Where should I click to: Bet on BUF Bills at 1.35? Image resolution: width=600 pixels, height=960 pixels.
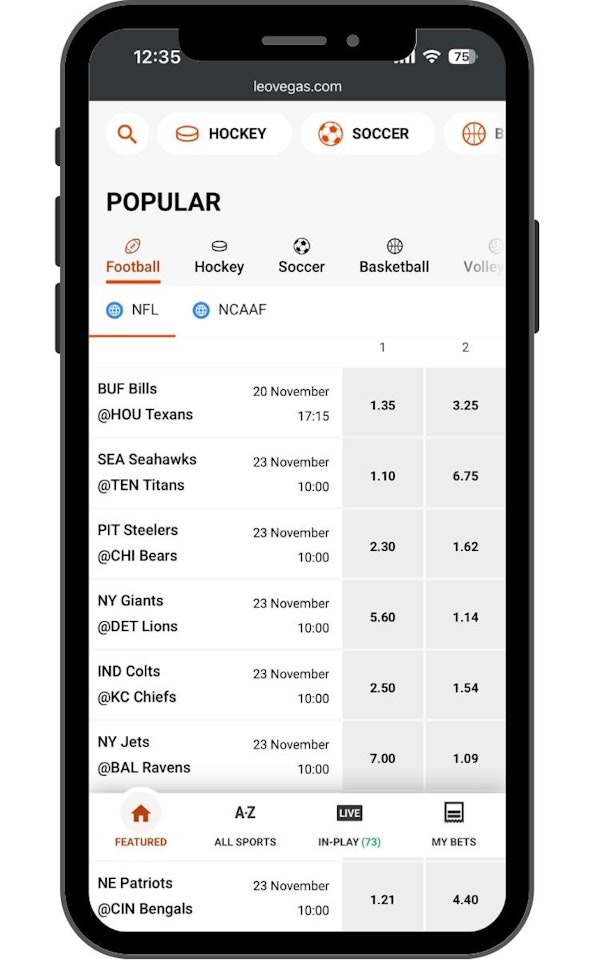[383, 405]
